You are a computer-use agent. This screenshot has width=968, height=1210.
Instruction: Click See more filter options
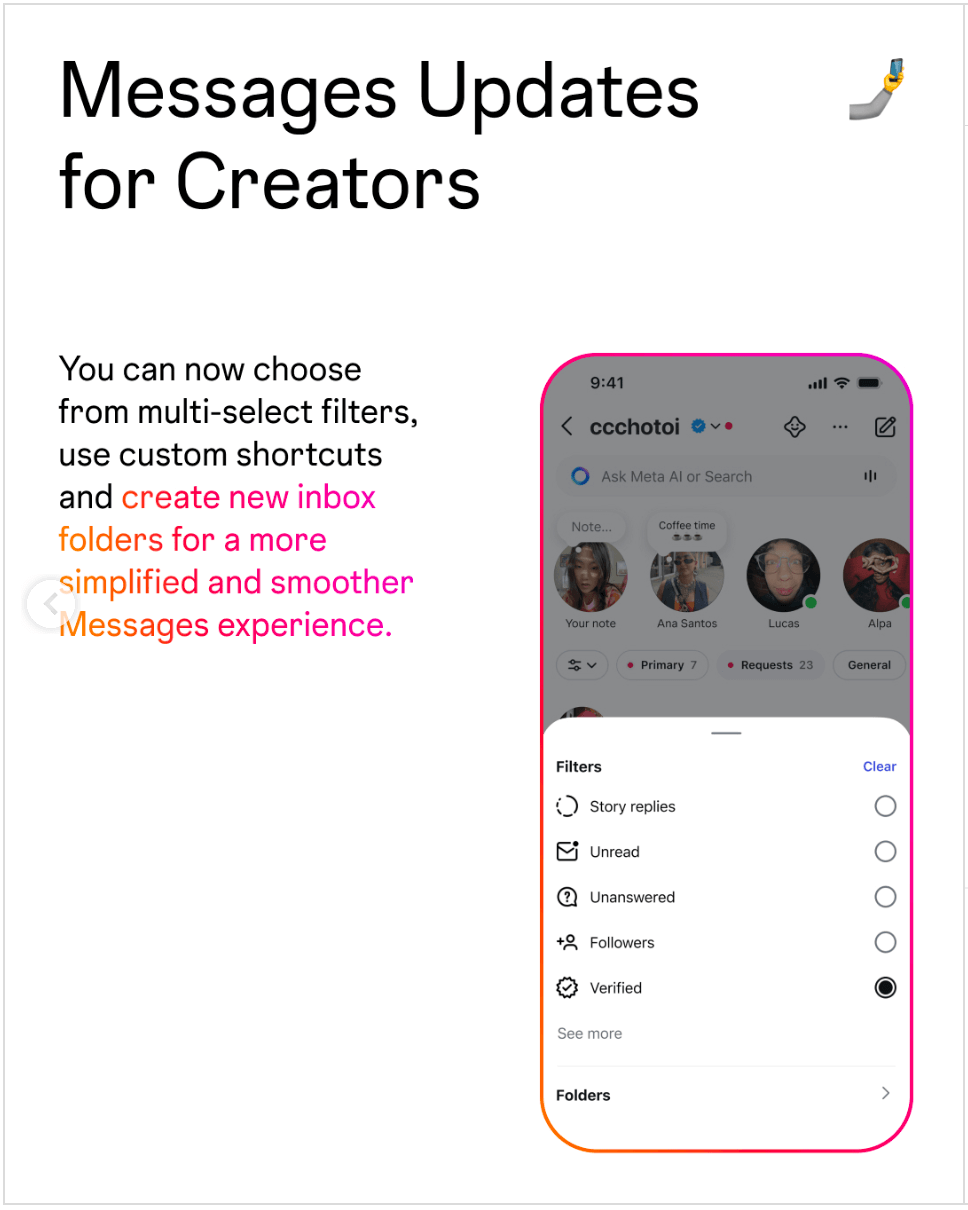pyautogui.click(x=589, y=1033)
